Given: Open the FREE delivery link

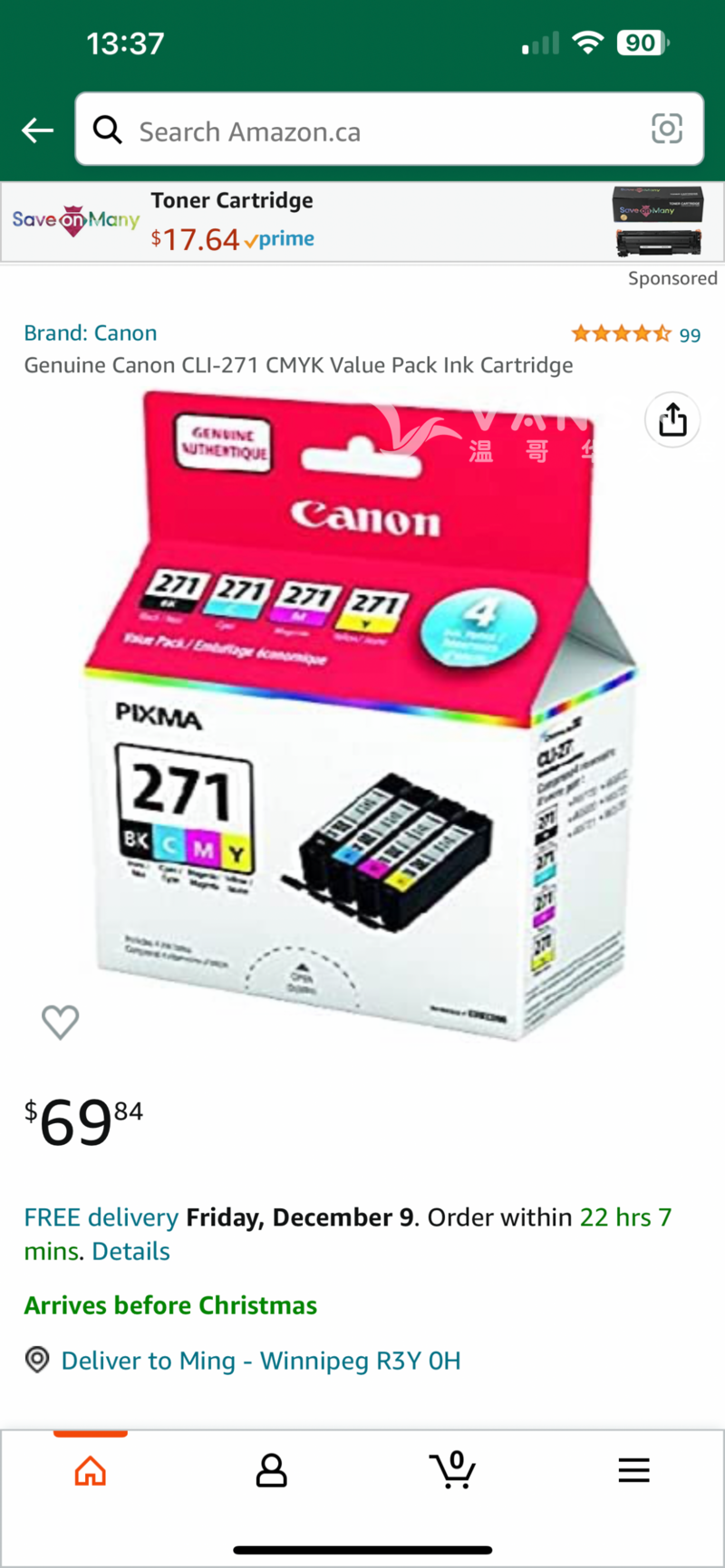Looking at the screenshot, I should [x=101, y=1217].
